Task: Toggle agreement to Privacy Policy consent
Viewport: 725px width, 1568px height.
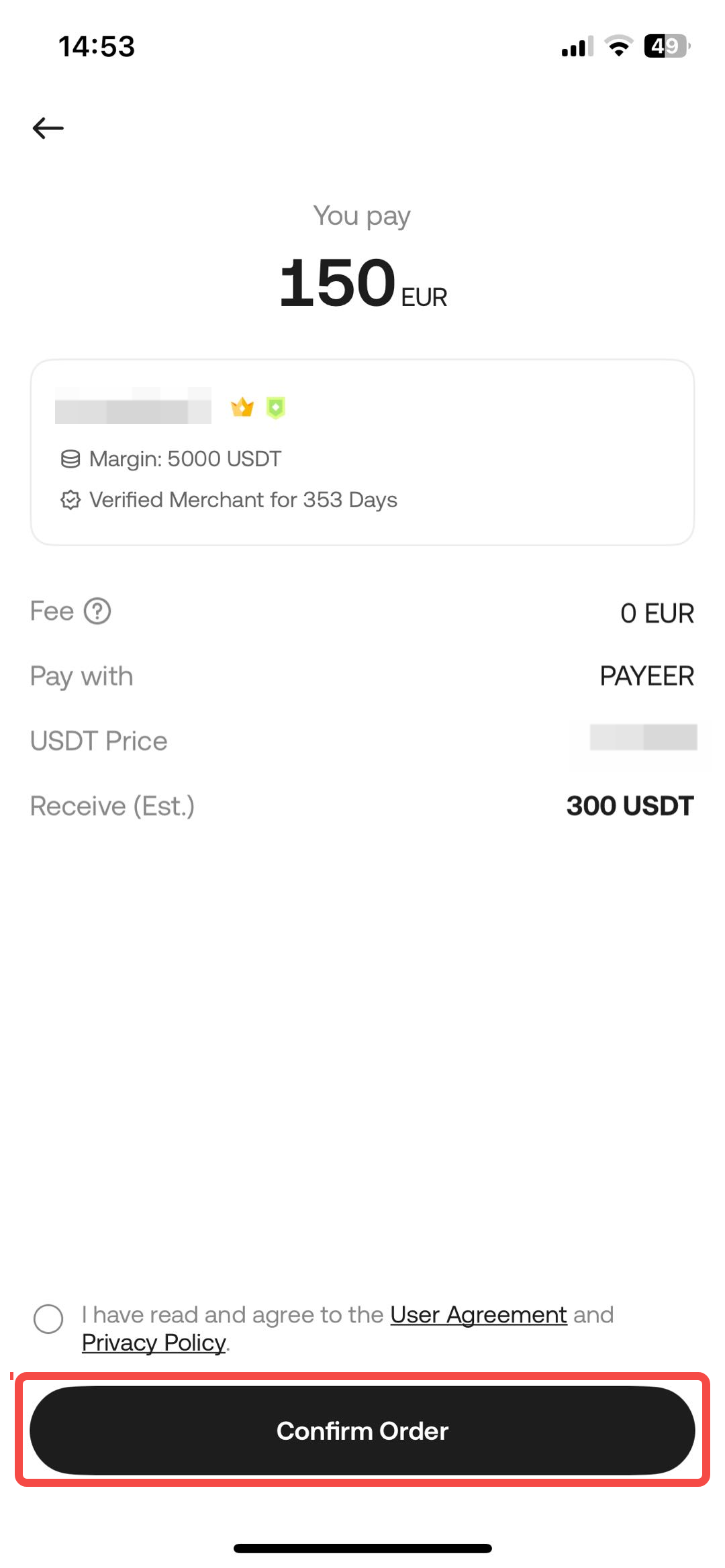Action: tap(46, 1315)
